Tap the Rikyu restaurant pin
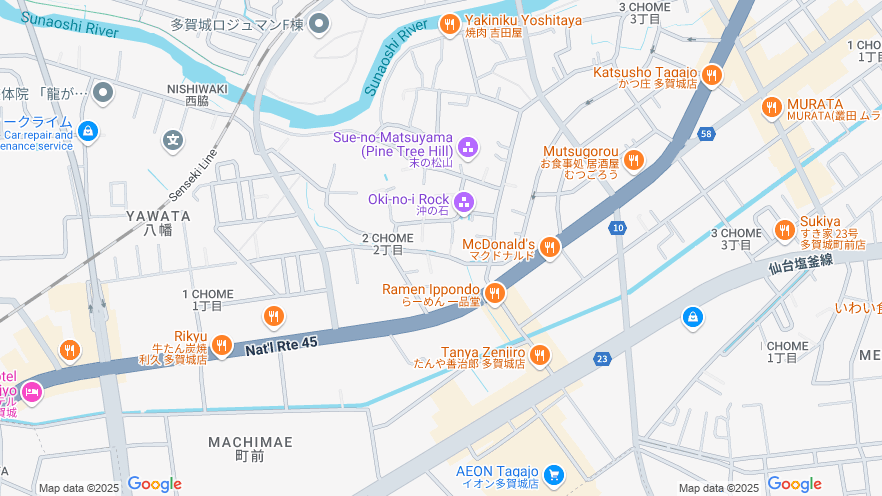882x496 pixels. tap(222, 346)
